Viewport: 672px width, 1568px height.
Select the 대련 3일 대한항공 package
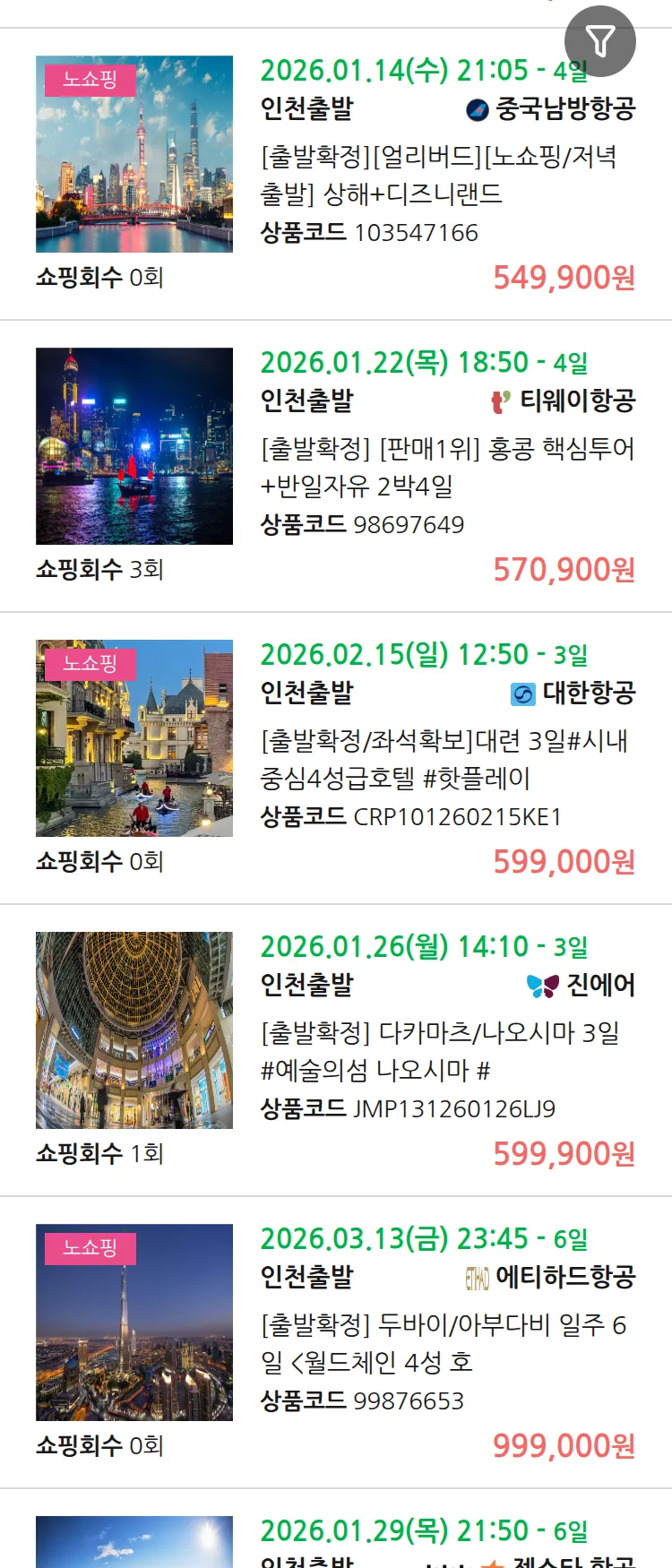pyautogui.click(x=444, y=759)
